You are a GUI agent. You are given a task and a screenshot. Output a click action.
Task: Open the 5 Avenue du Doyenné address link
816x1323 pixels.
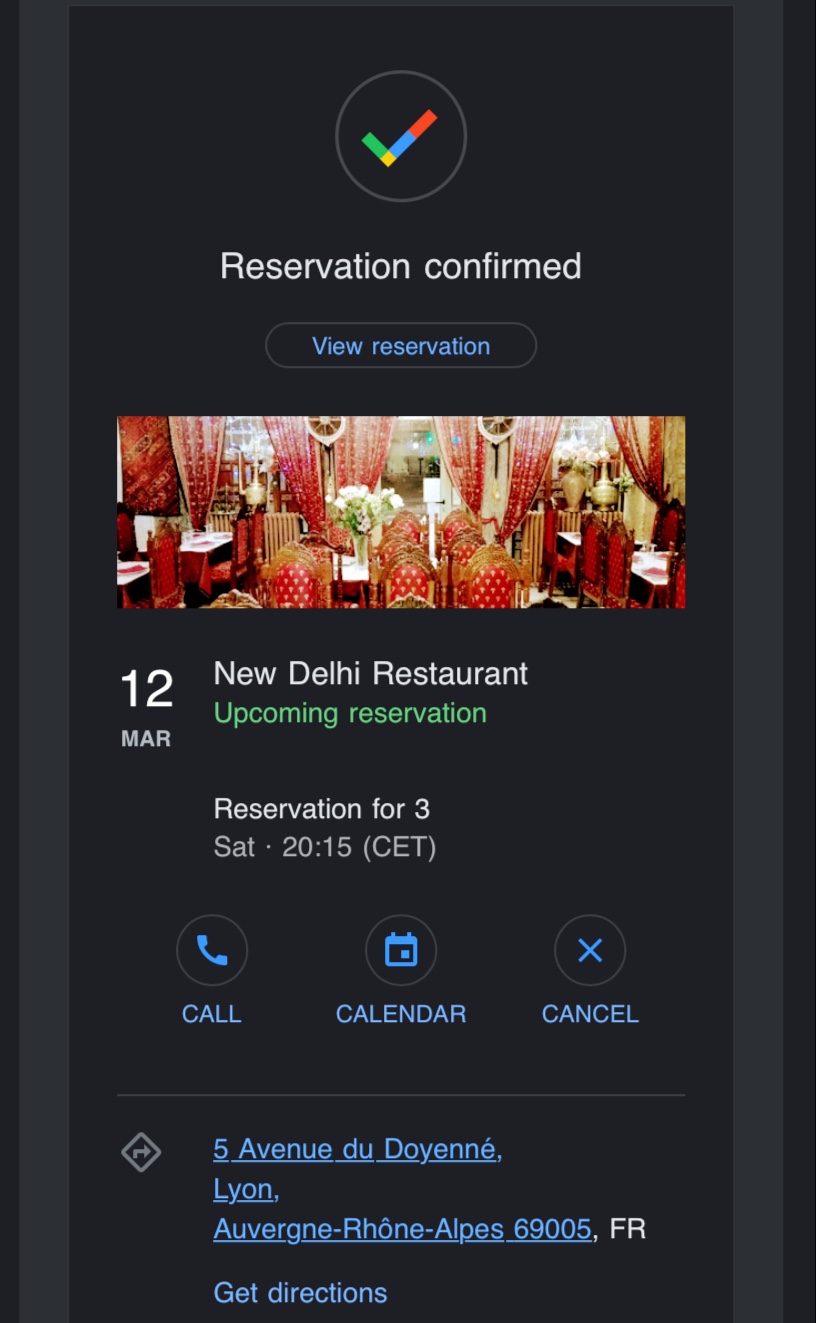357,1150
